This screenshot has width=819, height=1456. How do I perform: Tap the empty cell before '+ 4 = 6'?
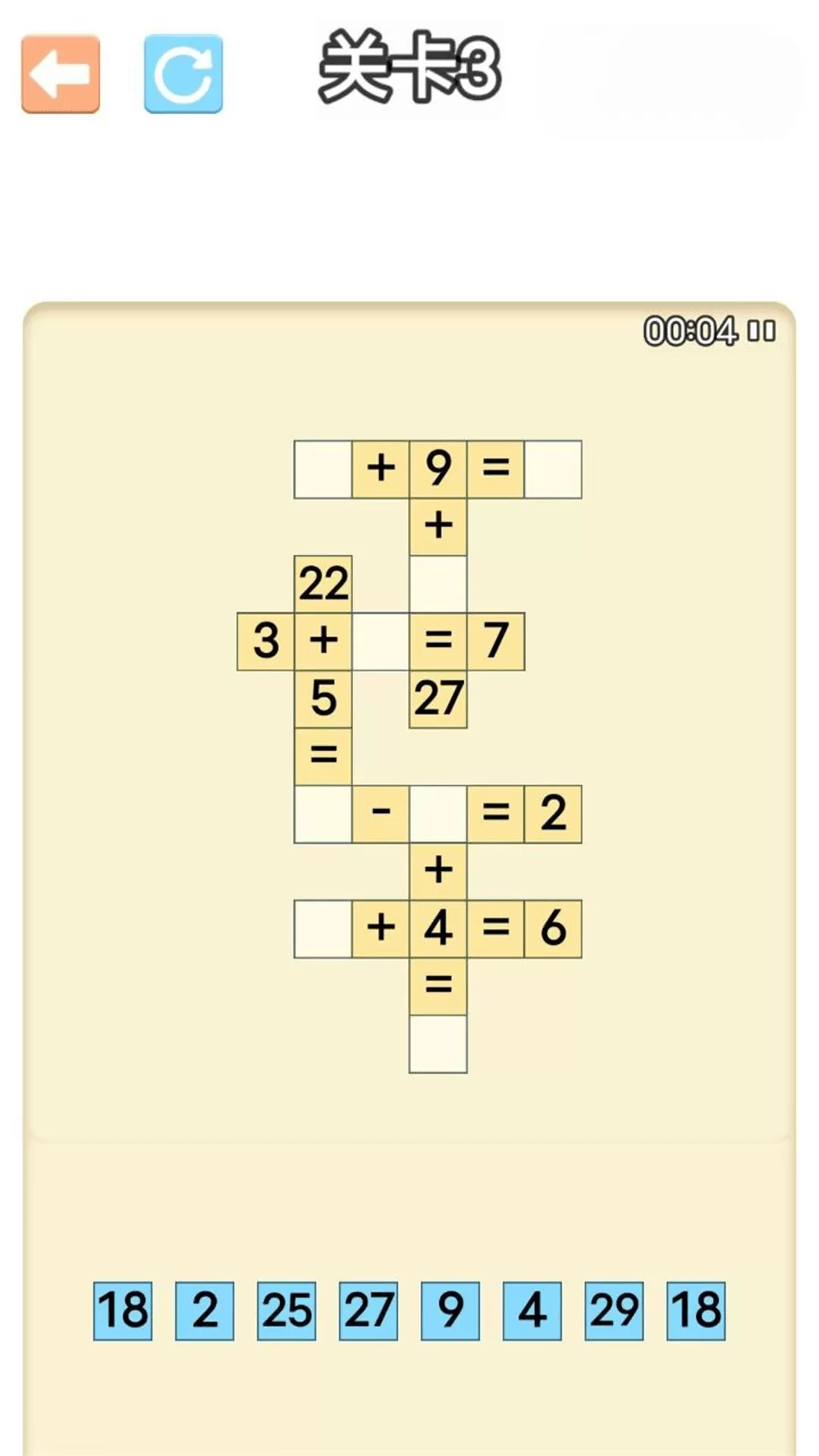[323, 929]
